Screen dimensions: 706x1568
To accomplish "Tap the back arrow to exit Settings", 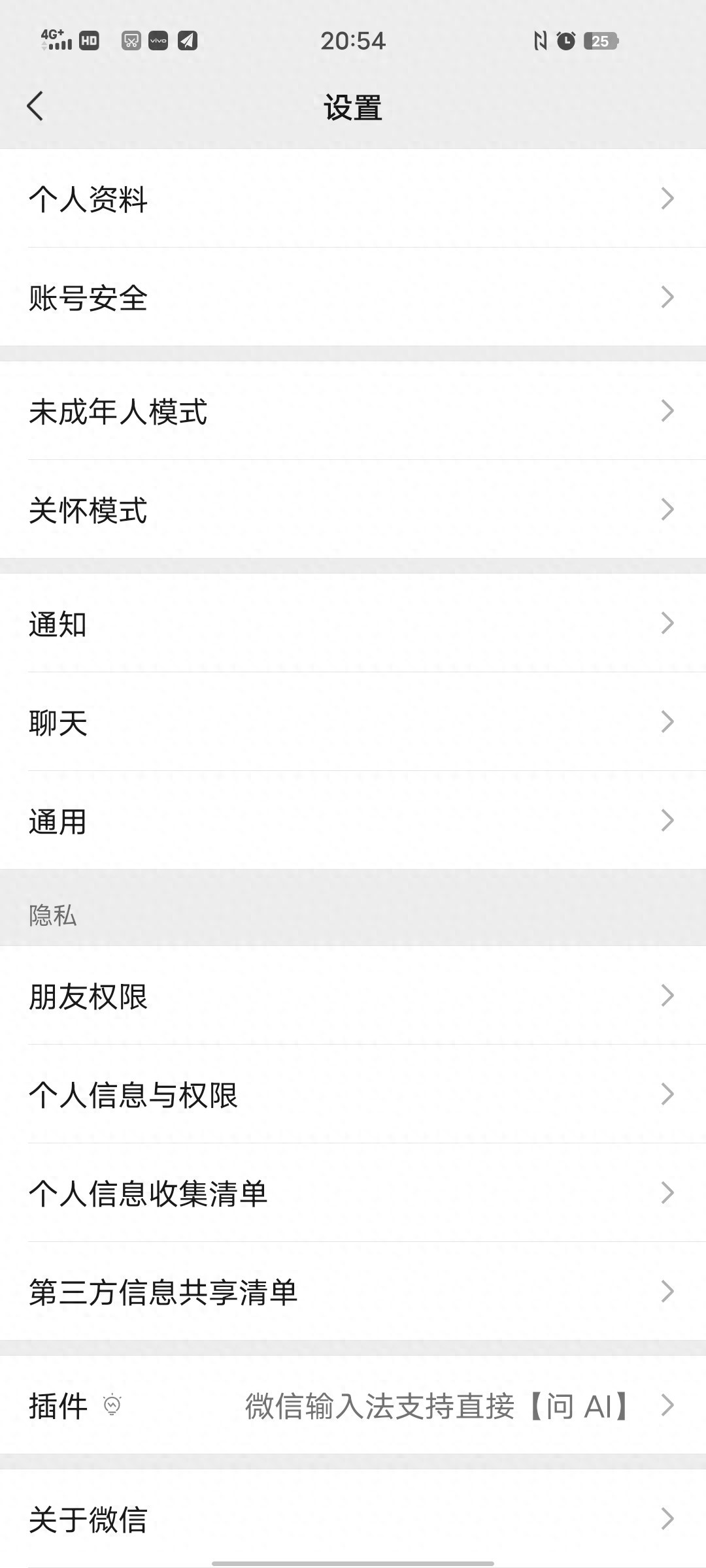I will point(36,106).
